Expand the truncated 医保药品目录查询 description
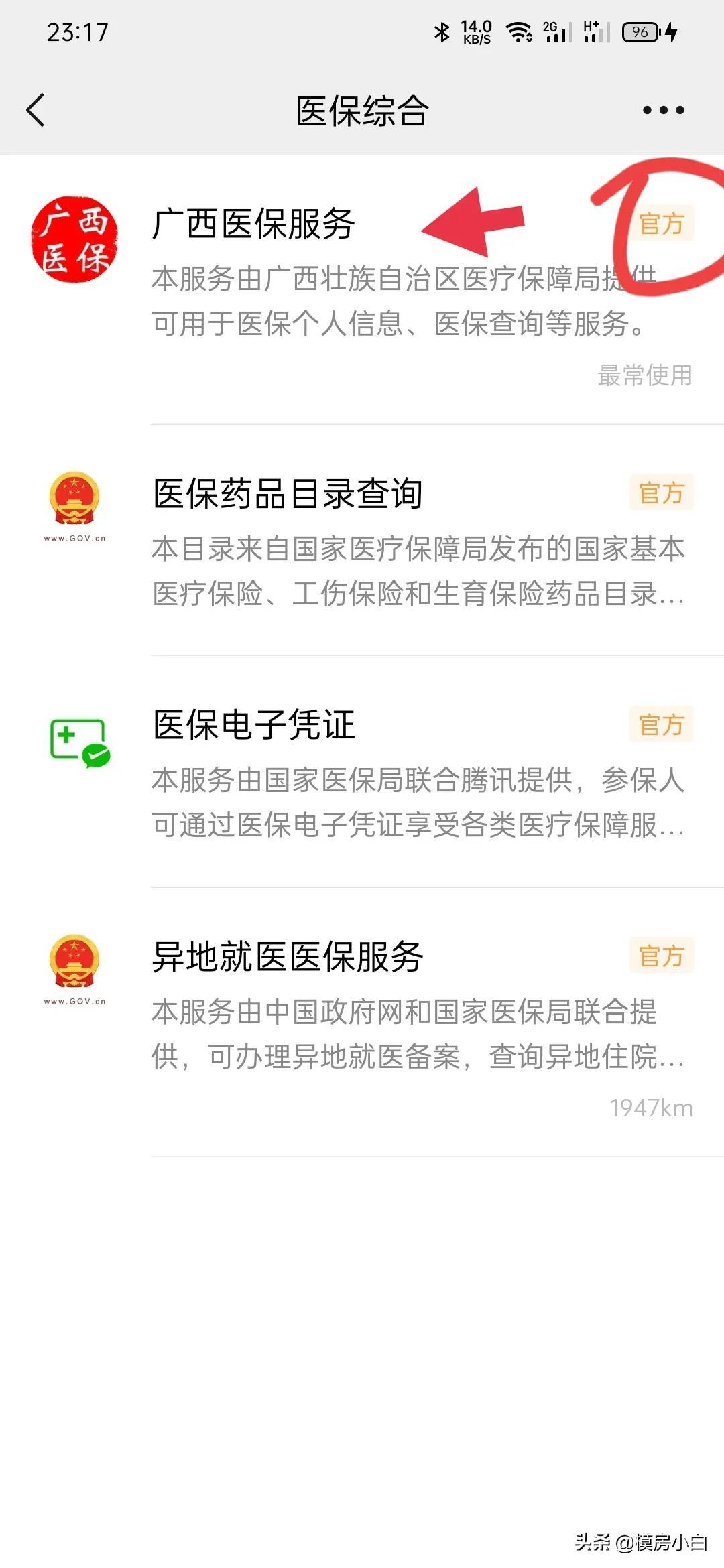Viewport: 724px width, 1568px height. (416, 596)
